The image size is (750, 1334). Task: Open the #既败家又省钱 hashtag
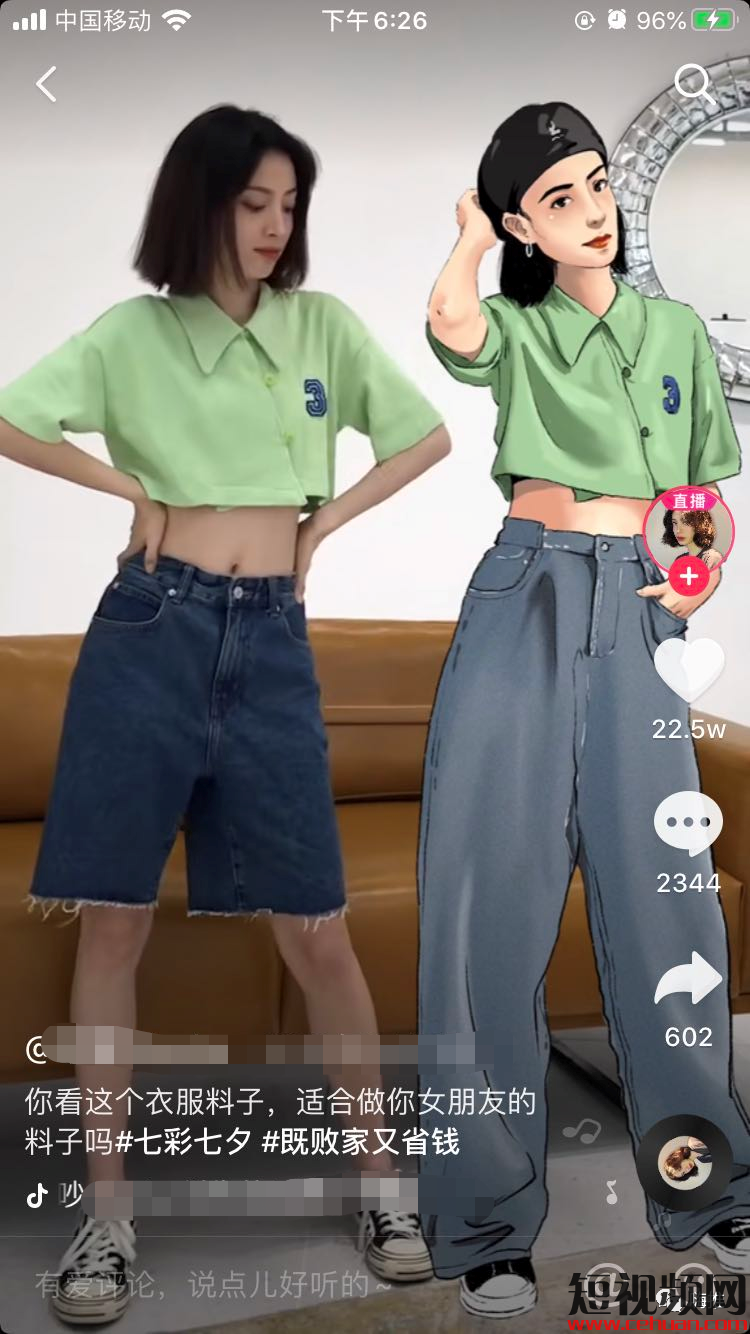pyautogui.click(x=361, y=1141)
